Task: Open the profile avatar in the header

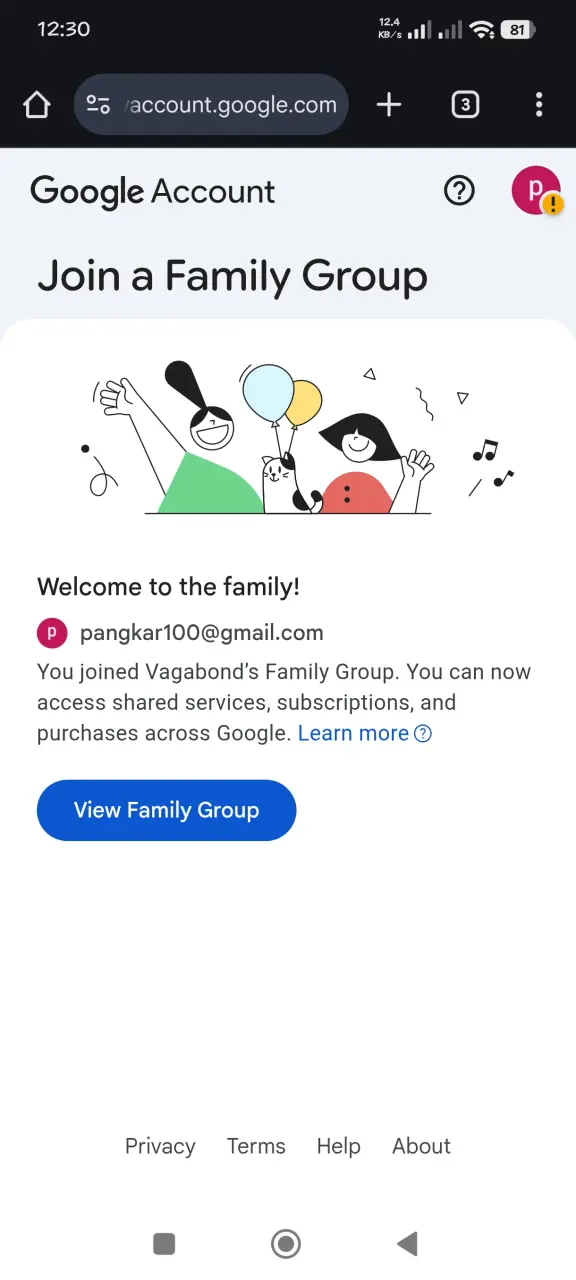Action: (536, 190)
